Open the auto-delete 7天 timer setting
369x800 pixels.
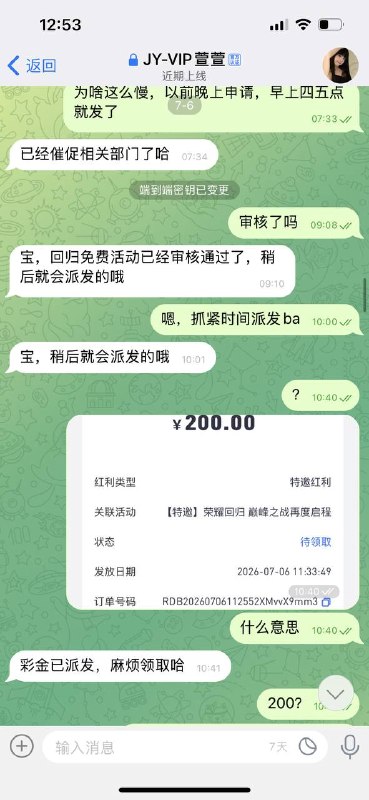(x=278, y=747)
